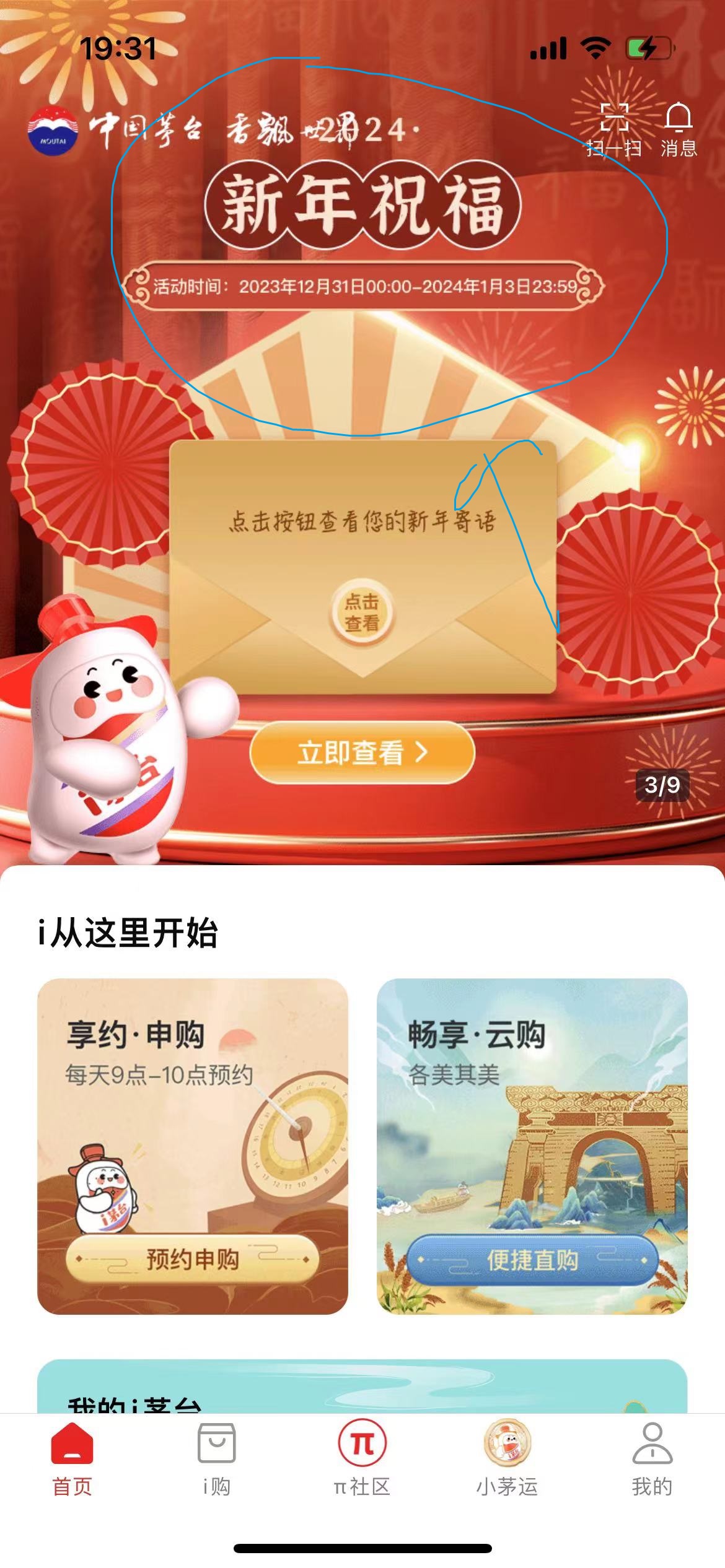Switch to the i购 tab
The height and width of the screenshot is (1568, 725).
(216, 1459)
